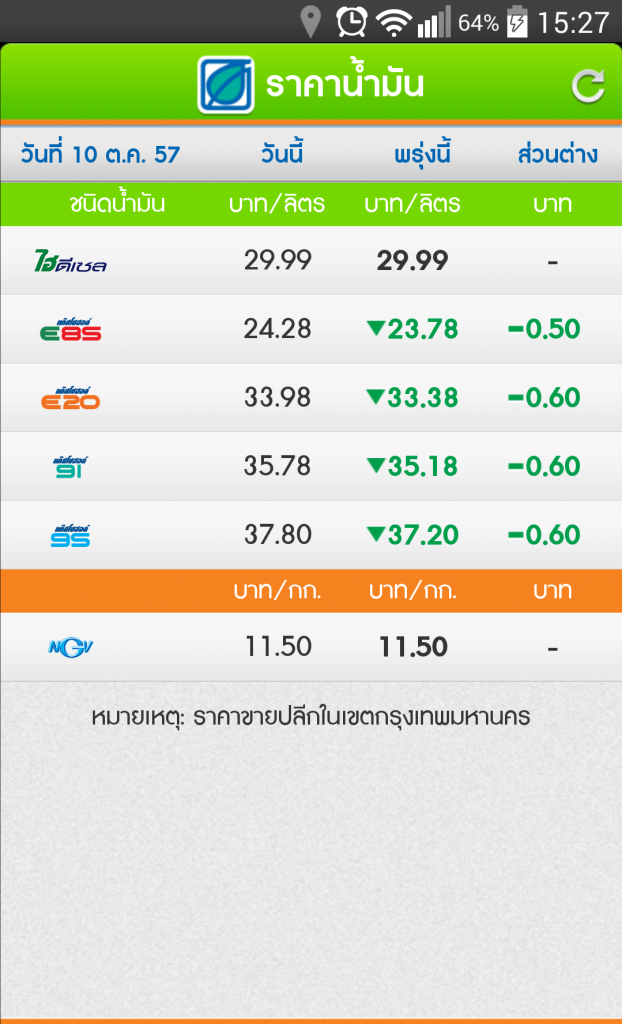Viewport: 622px width, 1024px height.
Task: Refresh the oil price list
Action: click(588, 86)
